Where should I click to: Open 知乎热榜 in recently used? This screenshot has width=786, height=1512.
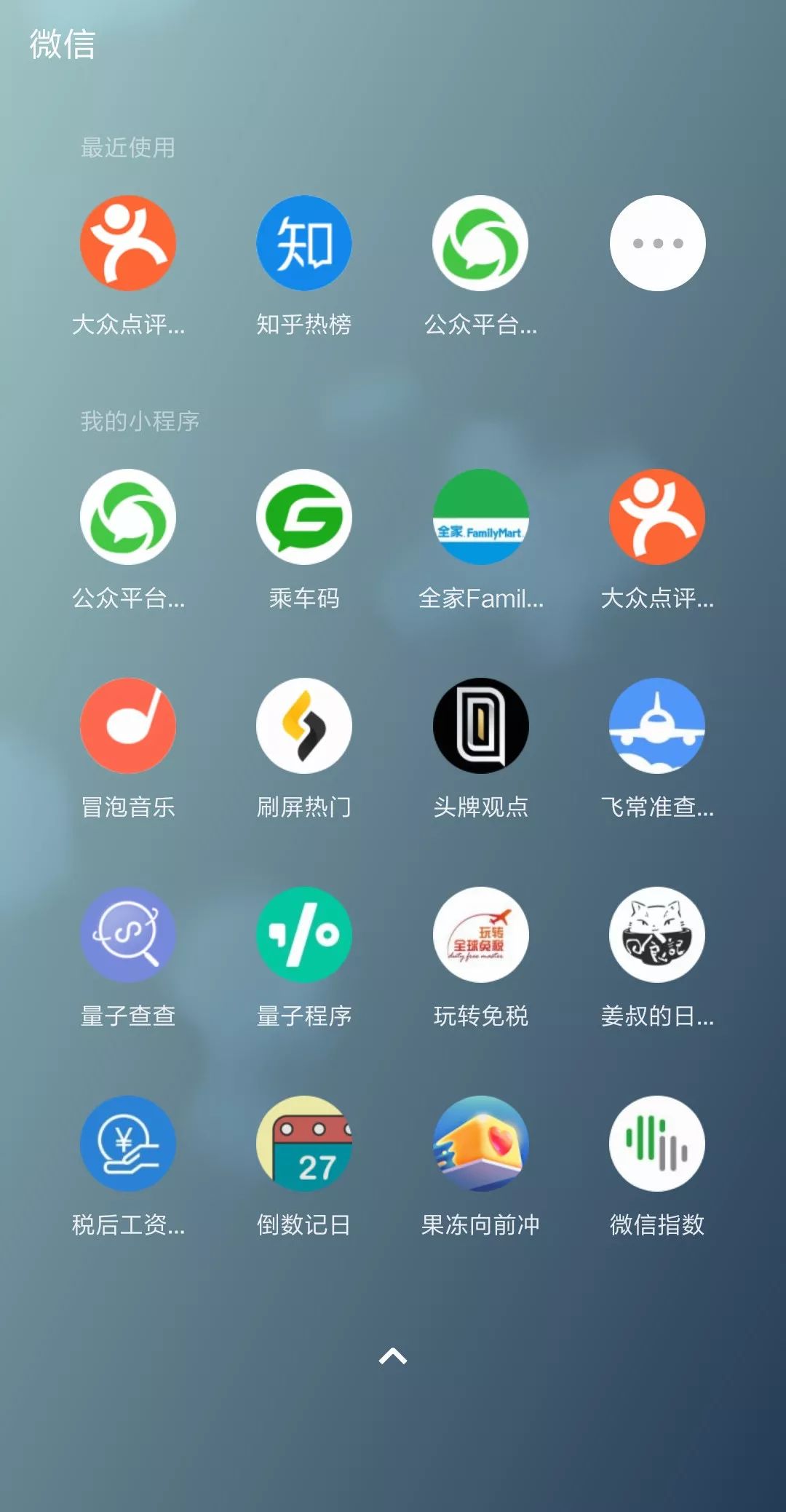click(x=303, y=243)
